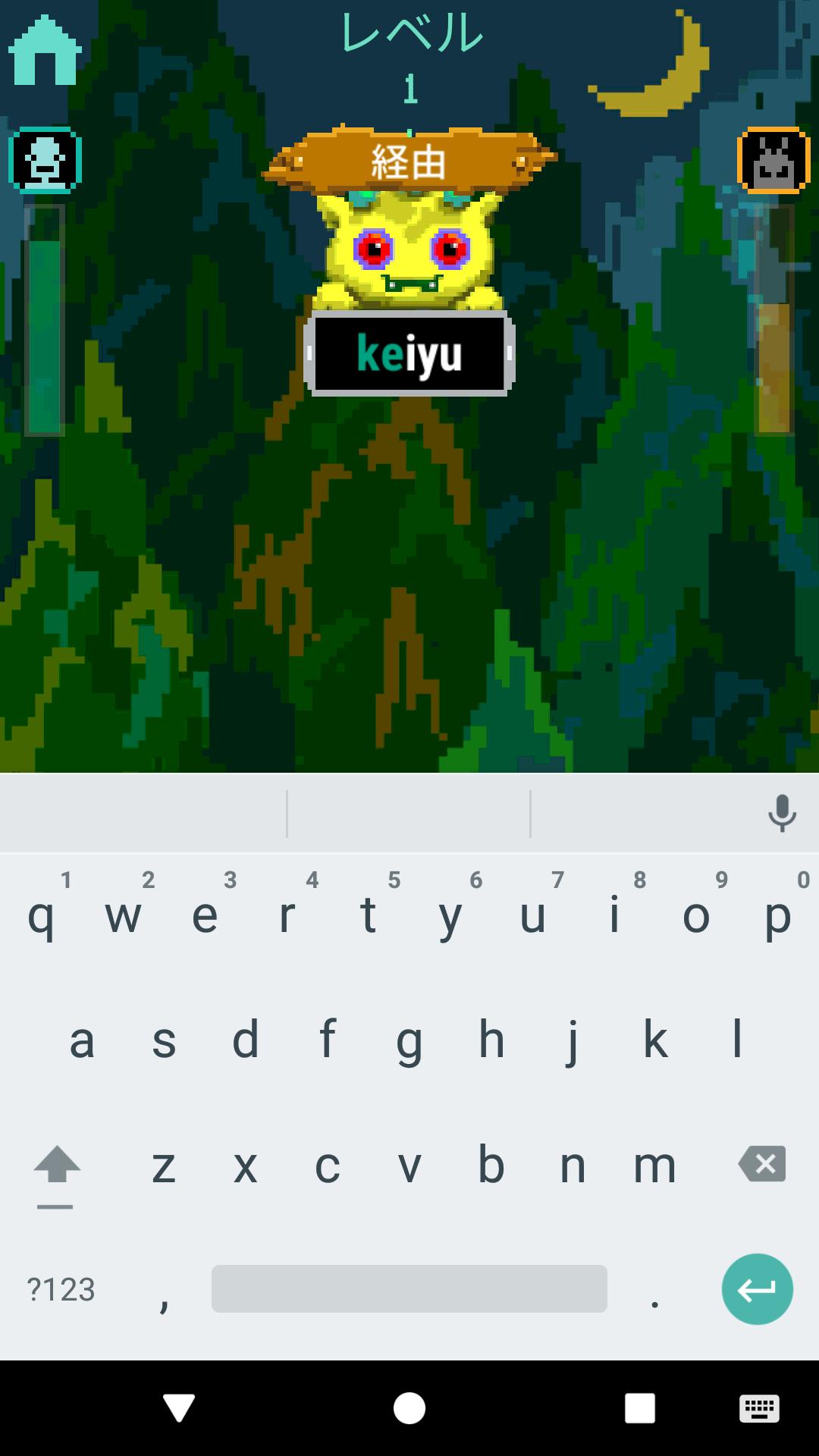The height and width of the screenshot is (1456, 819).
Task: Tap the k key on the keyboard
Action: (655, 1040)
